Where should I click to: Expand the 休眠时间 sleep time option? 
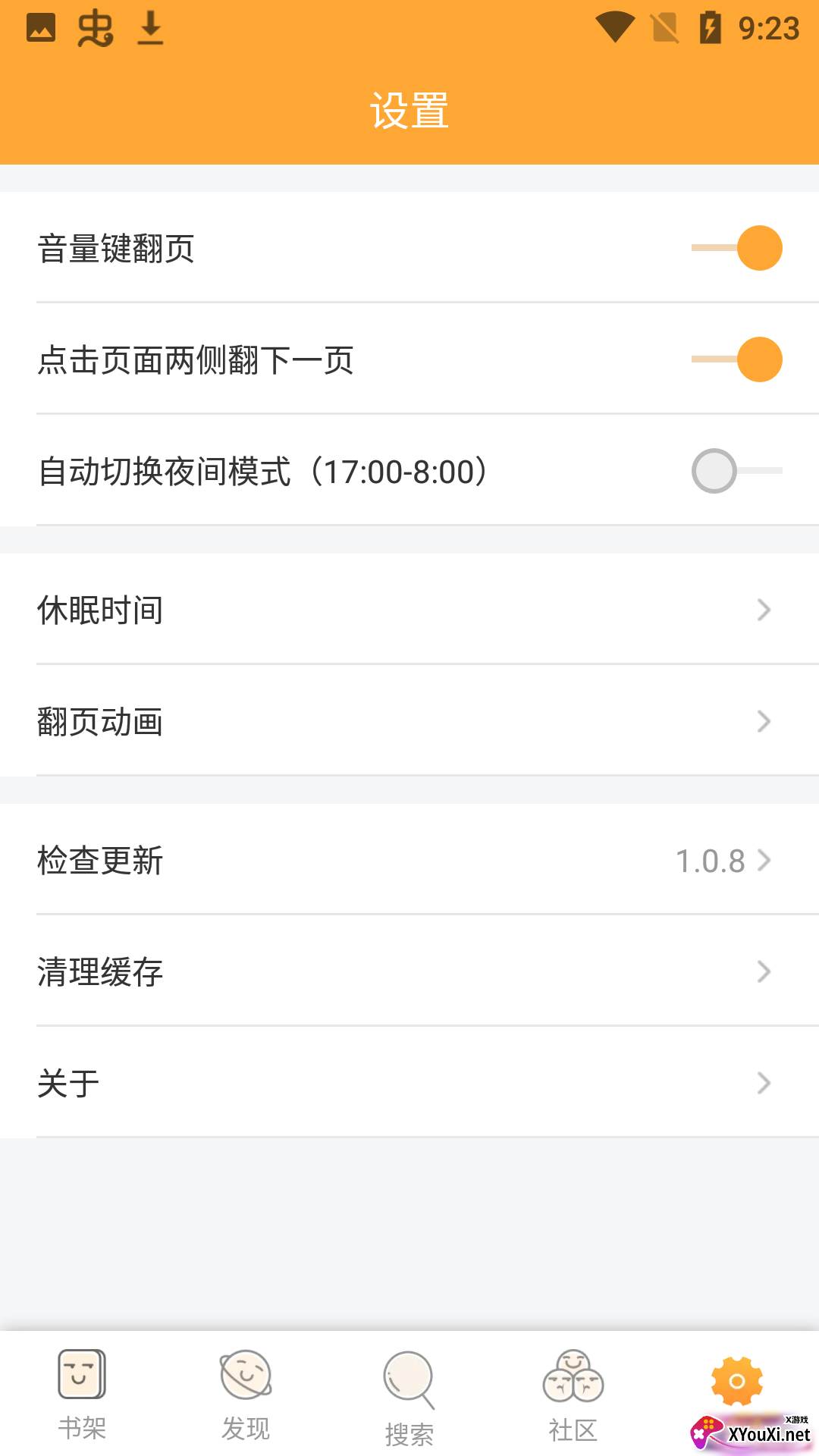pyautogui.click(x=409, y=609)
